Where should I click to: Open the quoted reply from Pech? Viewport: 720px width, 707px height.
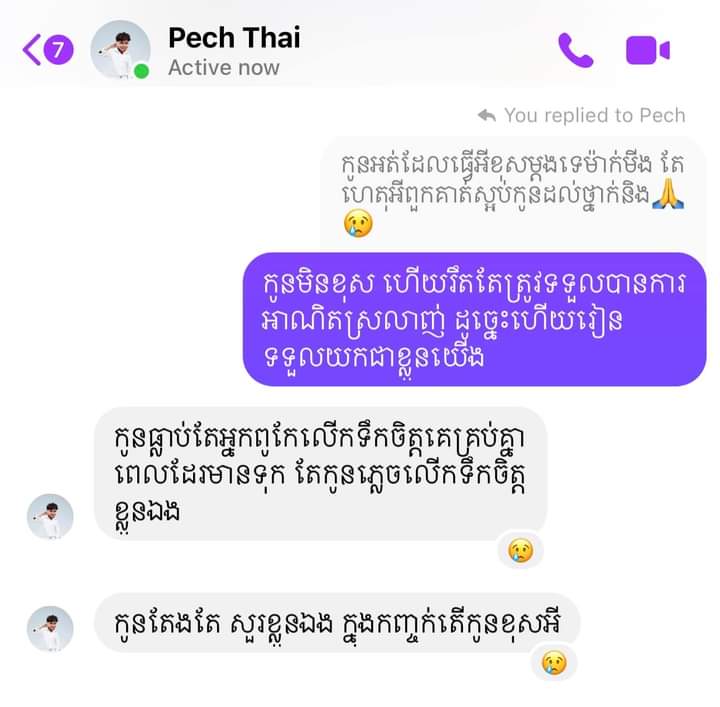pyautogui.click(x=510, y=187)
